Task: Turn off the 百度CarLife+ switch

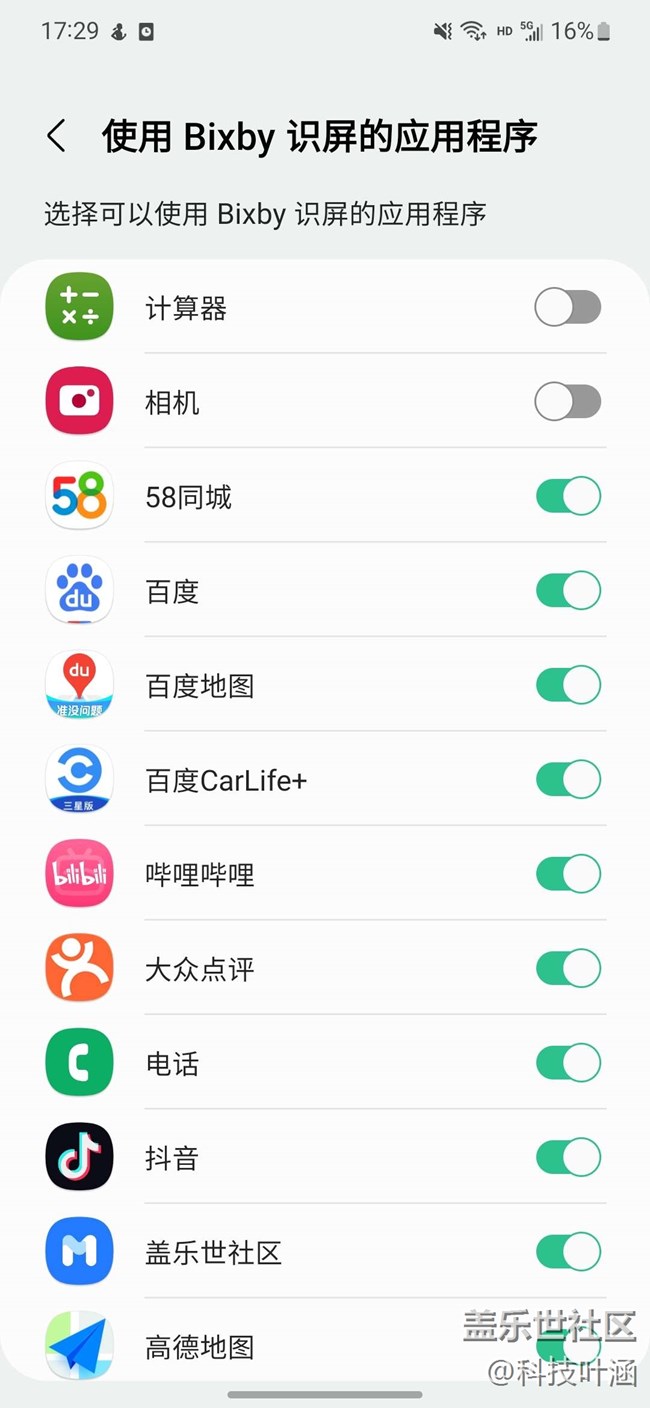Action: (568, 779)
